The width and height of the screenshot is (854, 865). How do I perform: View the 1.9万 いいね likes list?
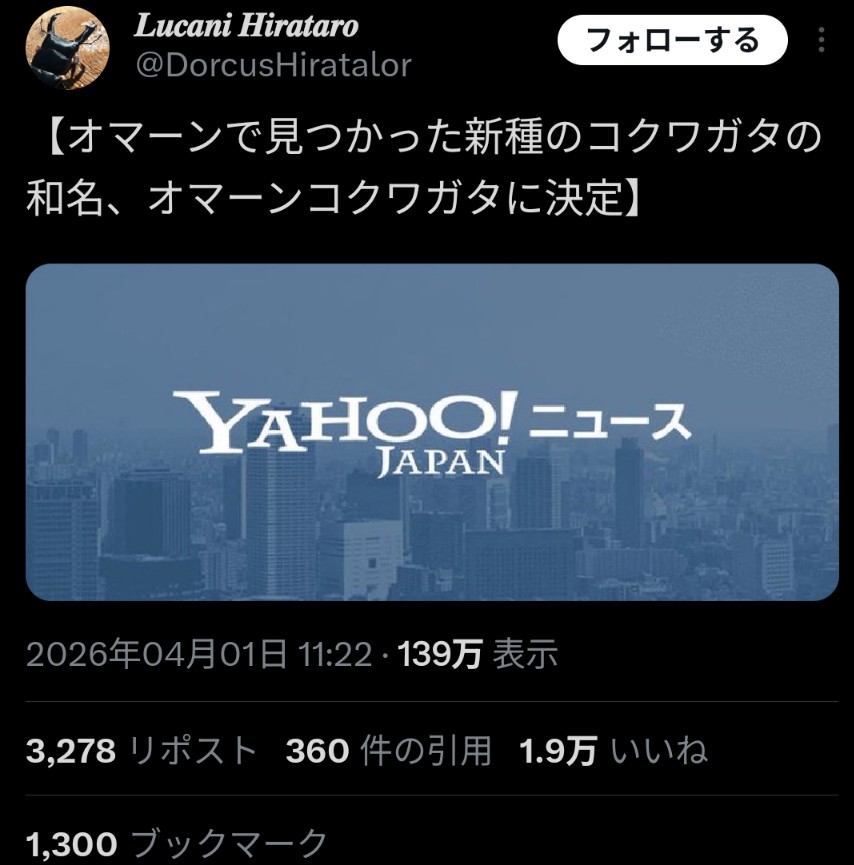(613, 750)
